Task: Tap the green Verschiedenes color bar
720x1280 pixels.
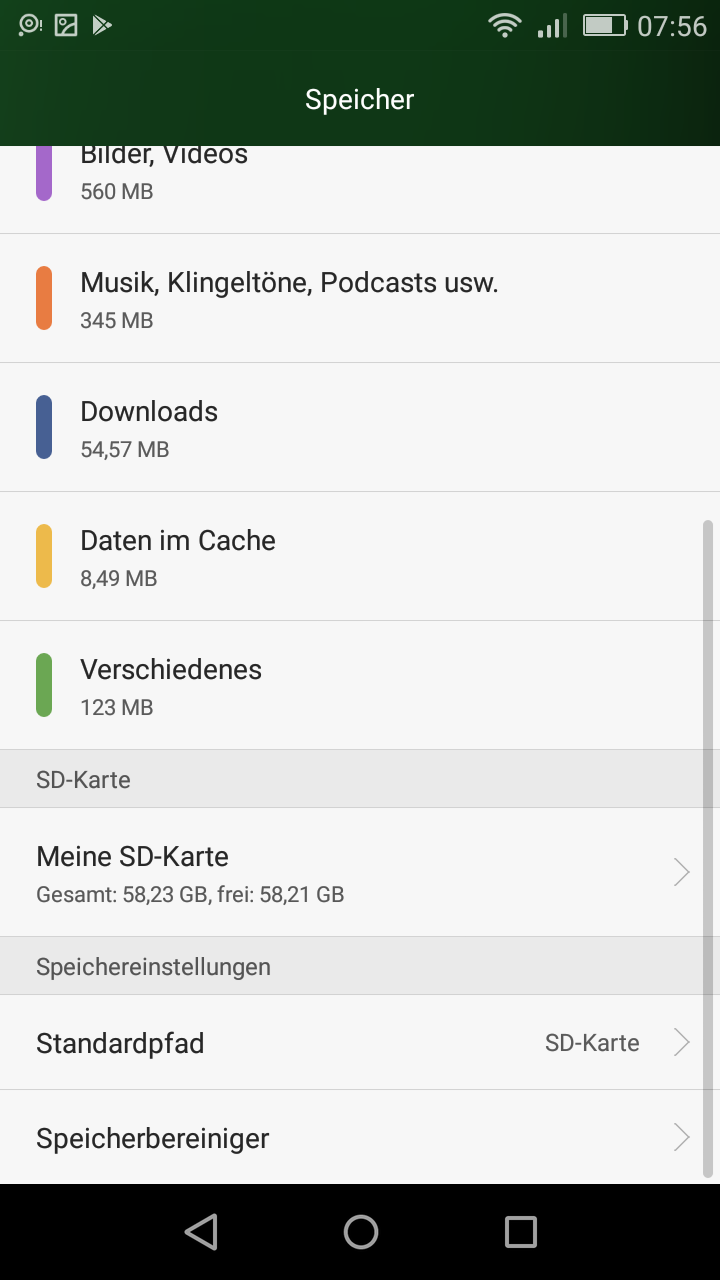Action: [44, 685]
